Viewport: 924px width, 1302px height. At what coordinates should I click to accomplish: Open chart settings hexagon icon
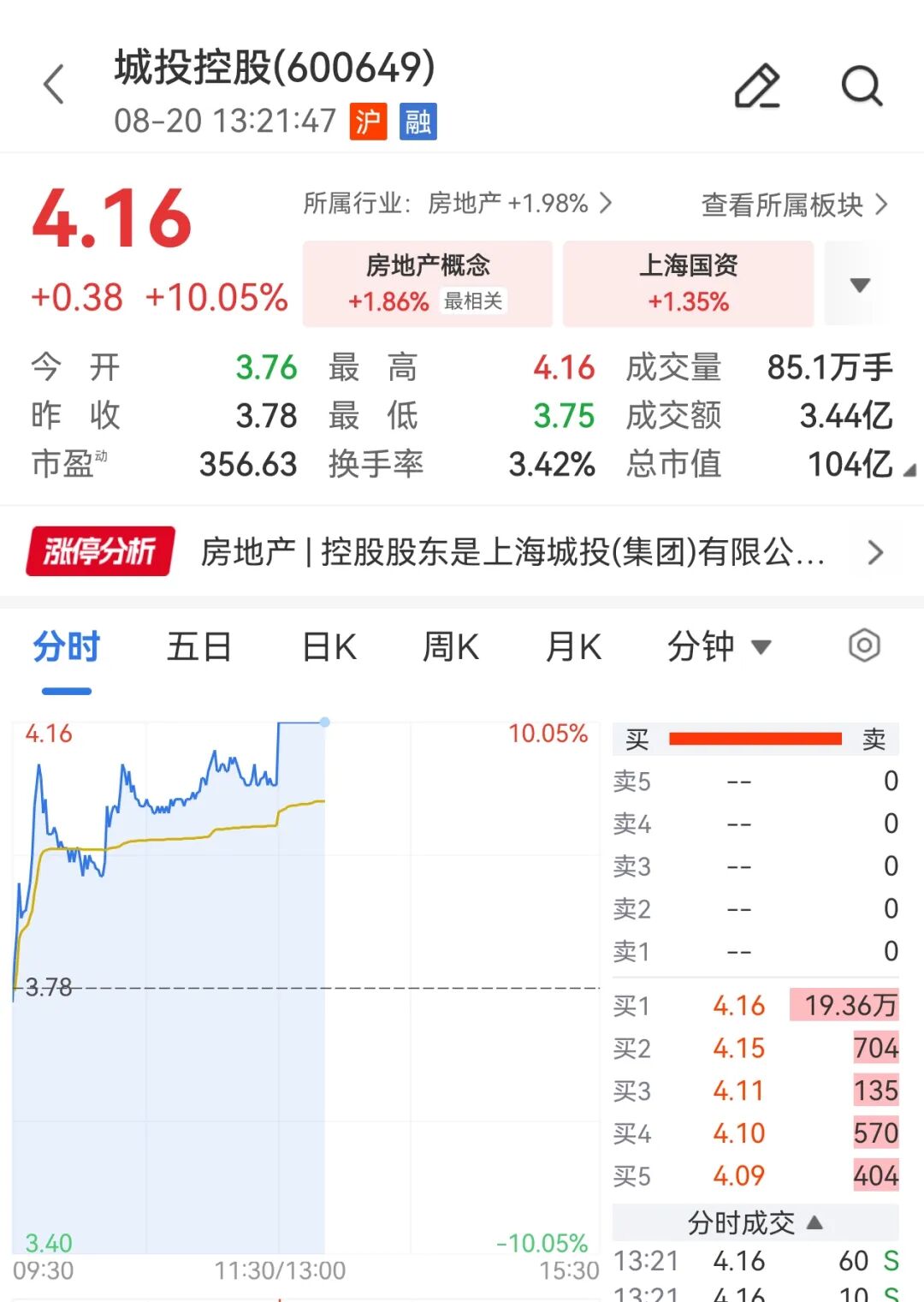(x=864, y=645)
